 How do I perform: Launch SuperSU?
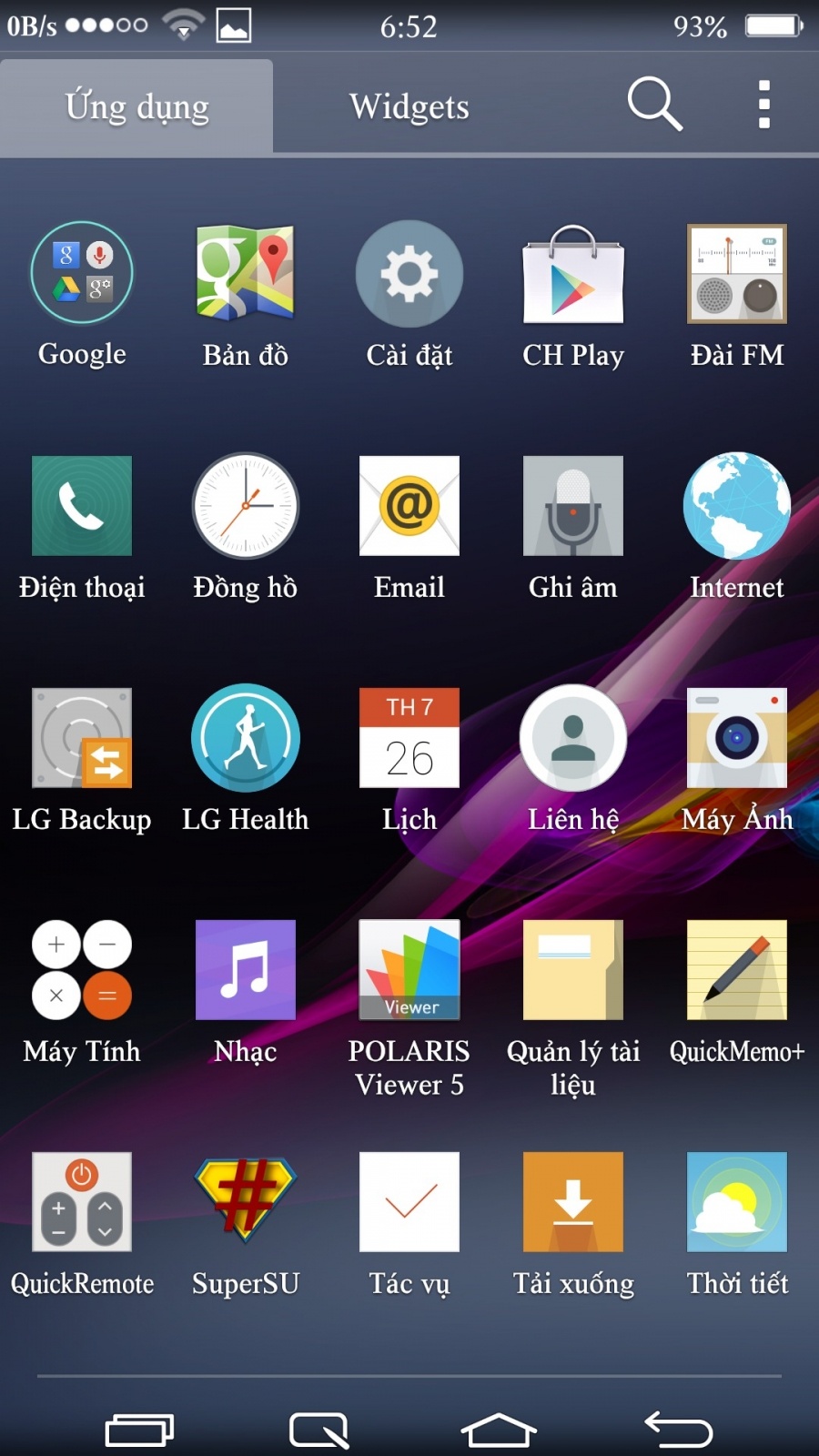pos(246,1201)
